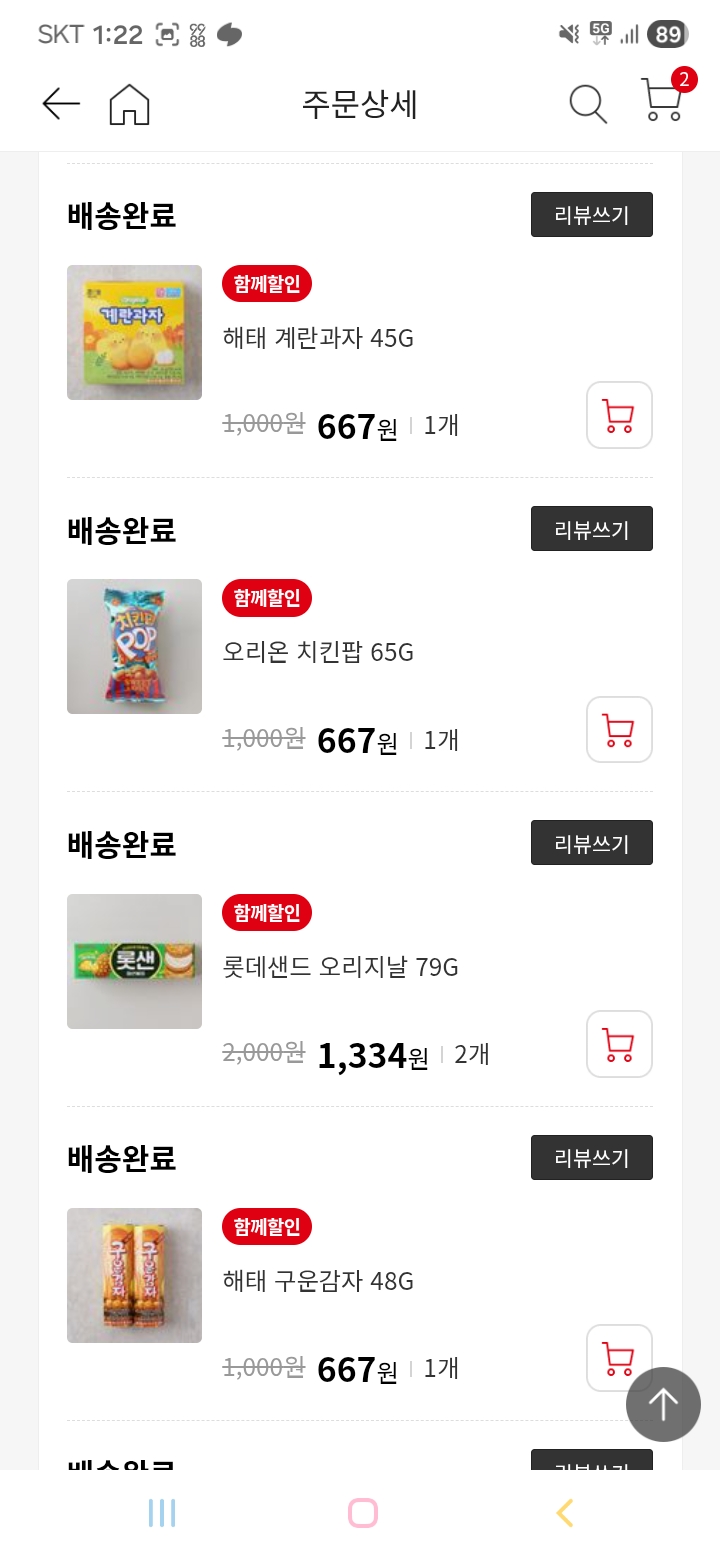Open the search magnifier icon
720x1560 pixels.
point(588,104)
